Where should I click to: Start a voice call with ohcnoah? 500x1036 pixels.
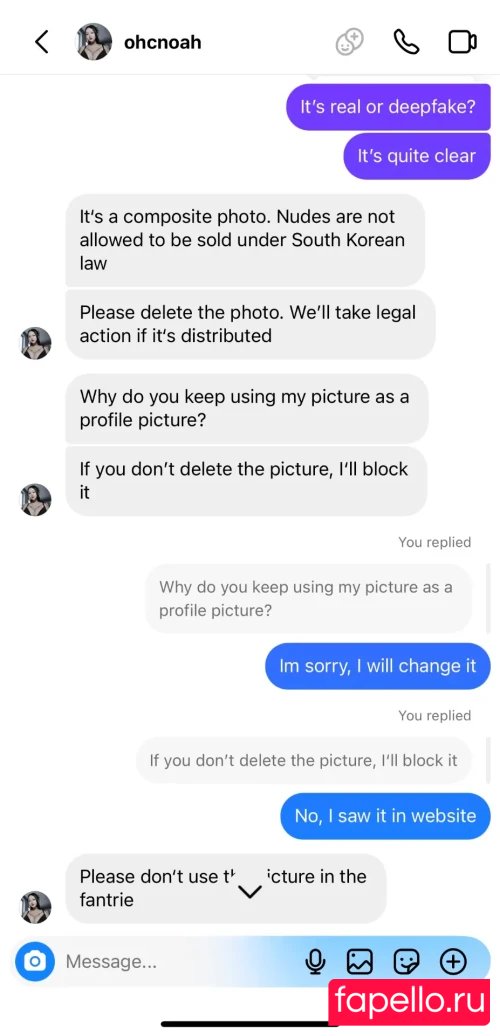pos(406,42)
